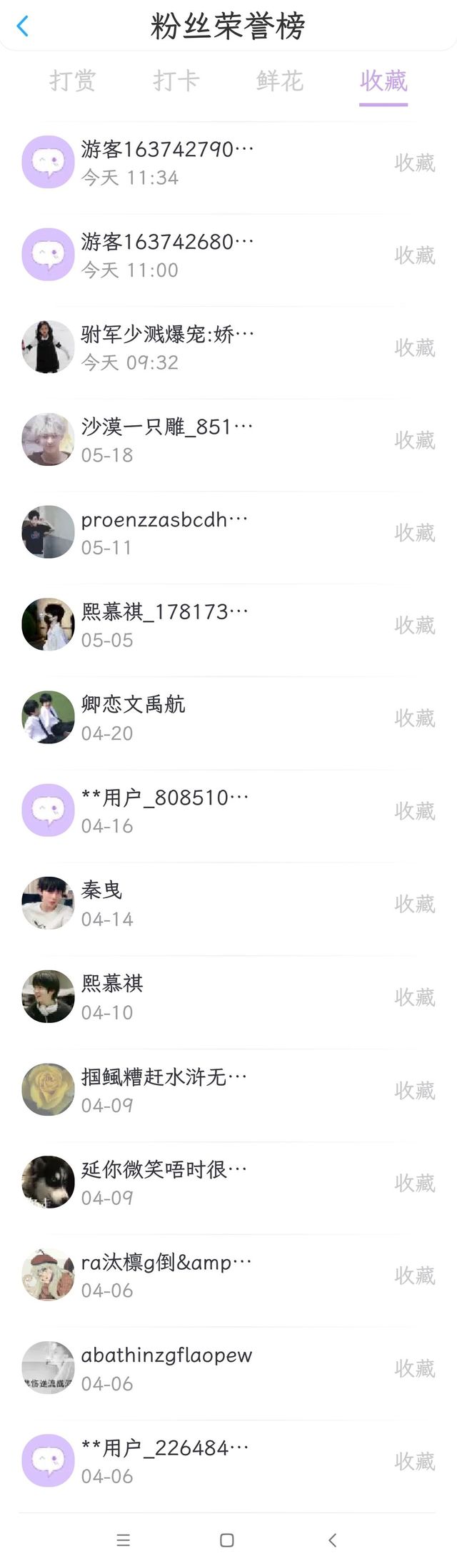Select the 收藏 tab
The width and height of the screenshot is (457, 1568).
tap(383, 81)
